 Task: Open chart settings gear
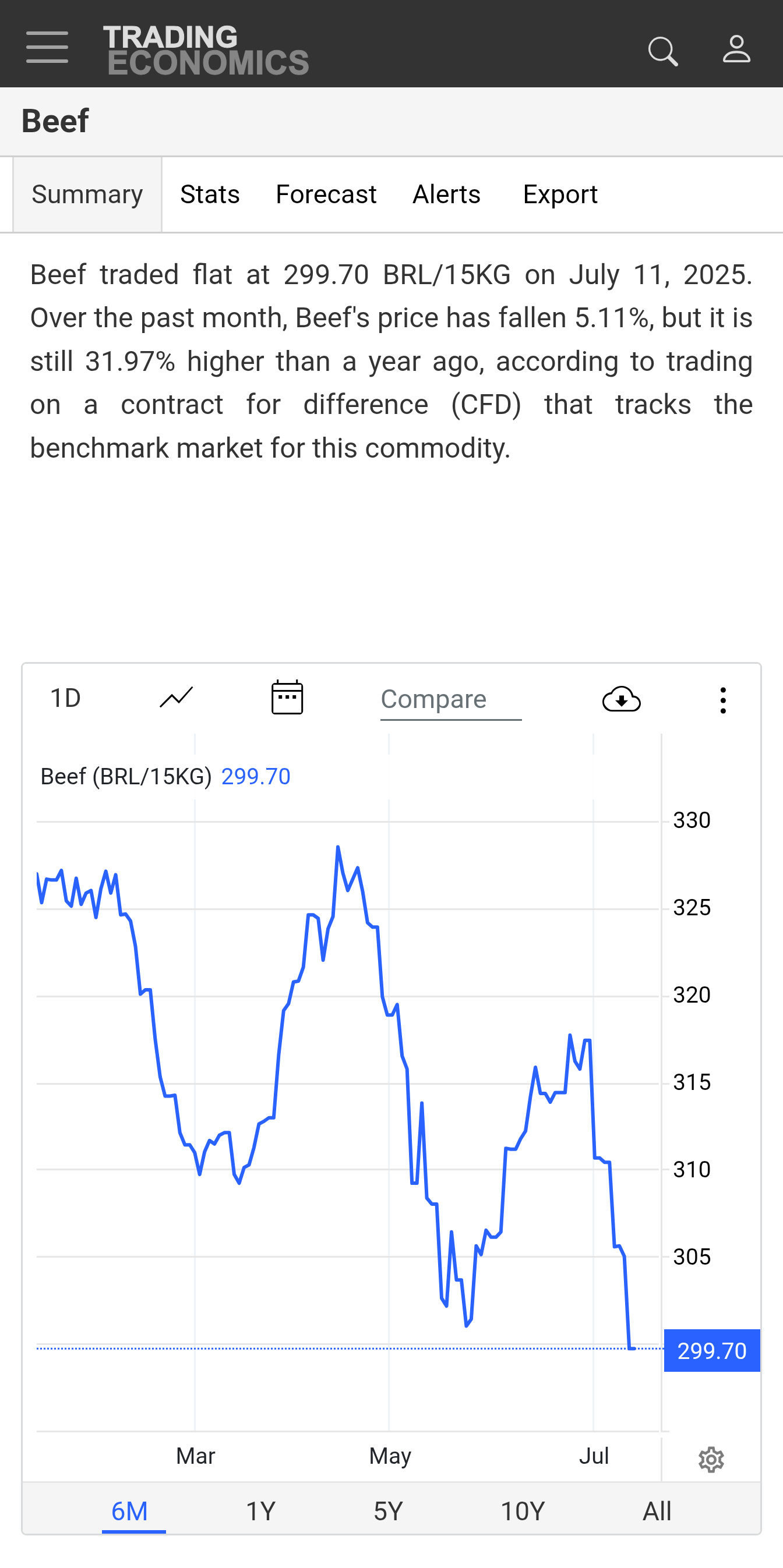click(x=711, y=1460)
